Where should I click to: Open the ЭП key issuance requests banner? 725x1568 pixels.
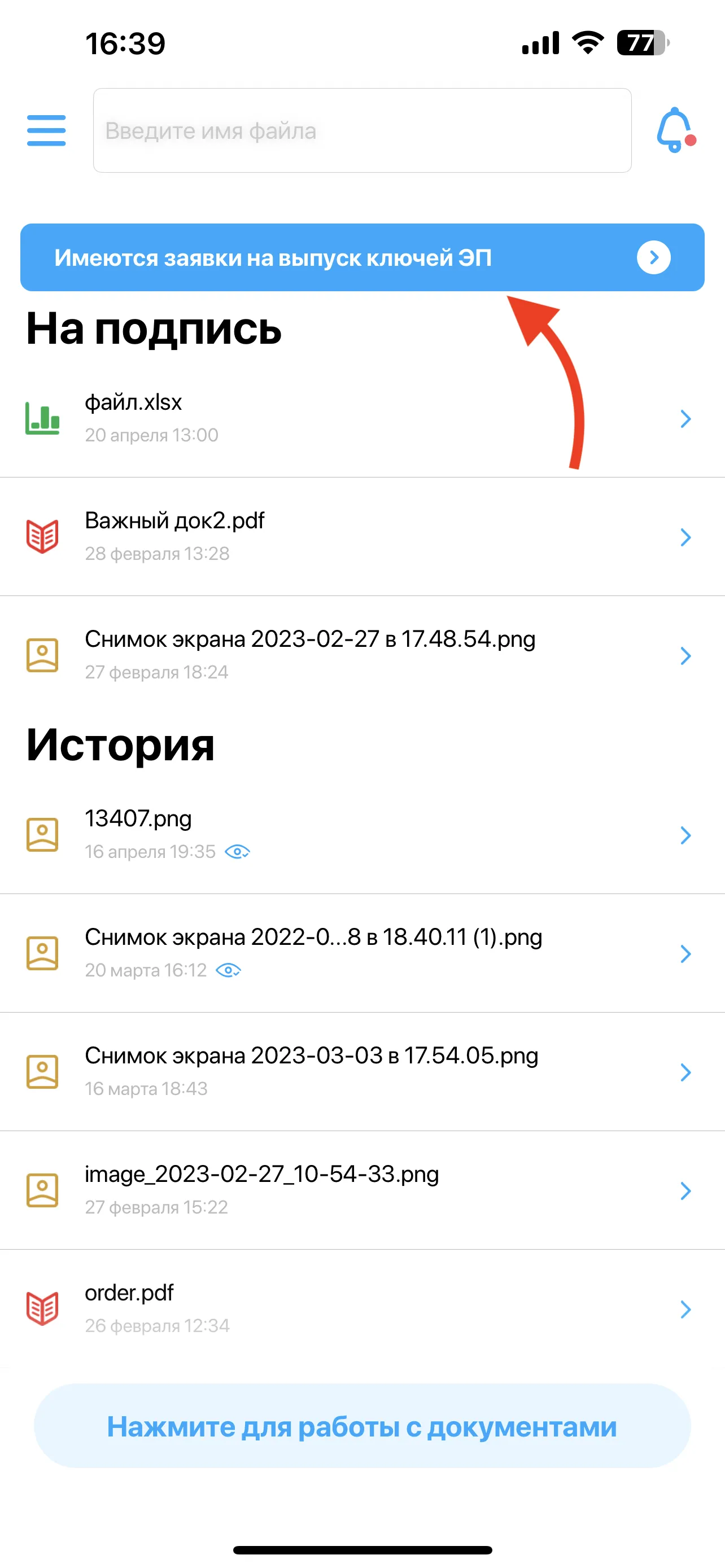[362, 257]
